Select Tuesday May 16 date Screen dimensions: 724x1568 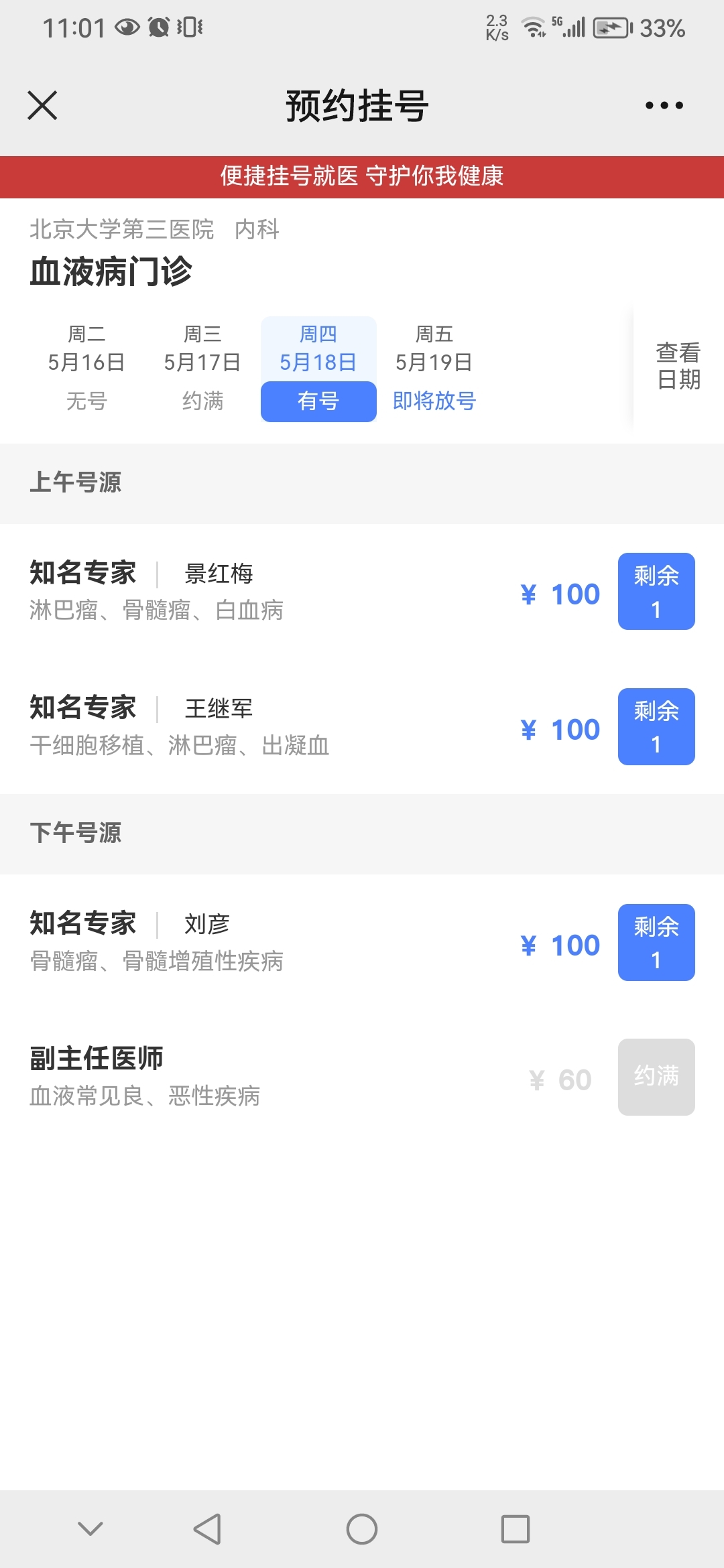[x=86, y=367]
